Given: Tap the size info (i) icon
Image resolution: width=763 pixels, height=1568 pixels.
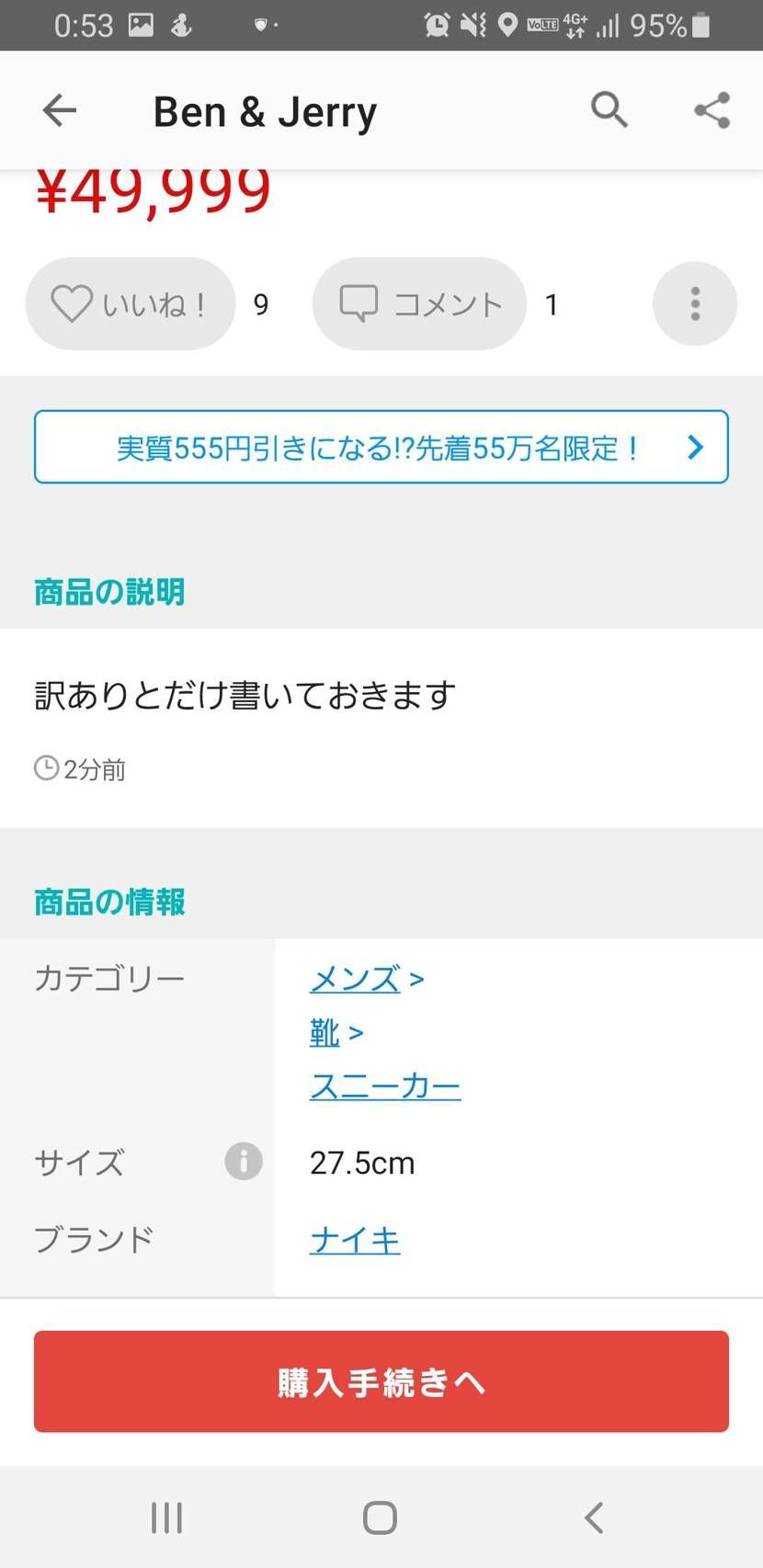Looking at the screenshot, I should [243, 1162].
